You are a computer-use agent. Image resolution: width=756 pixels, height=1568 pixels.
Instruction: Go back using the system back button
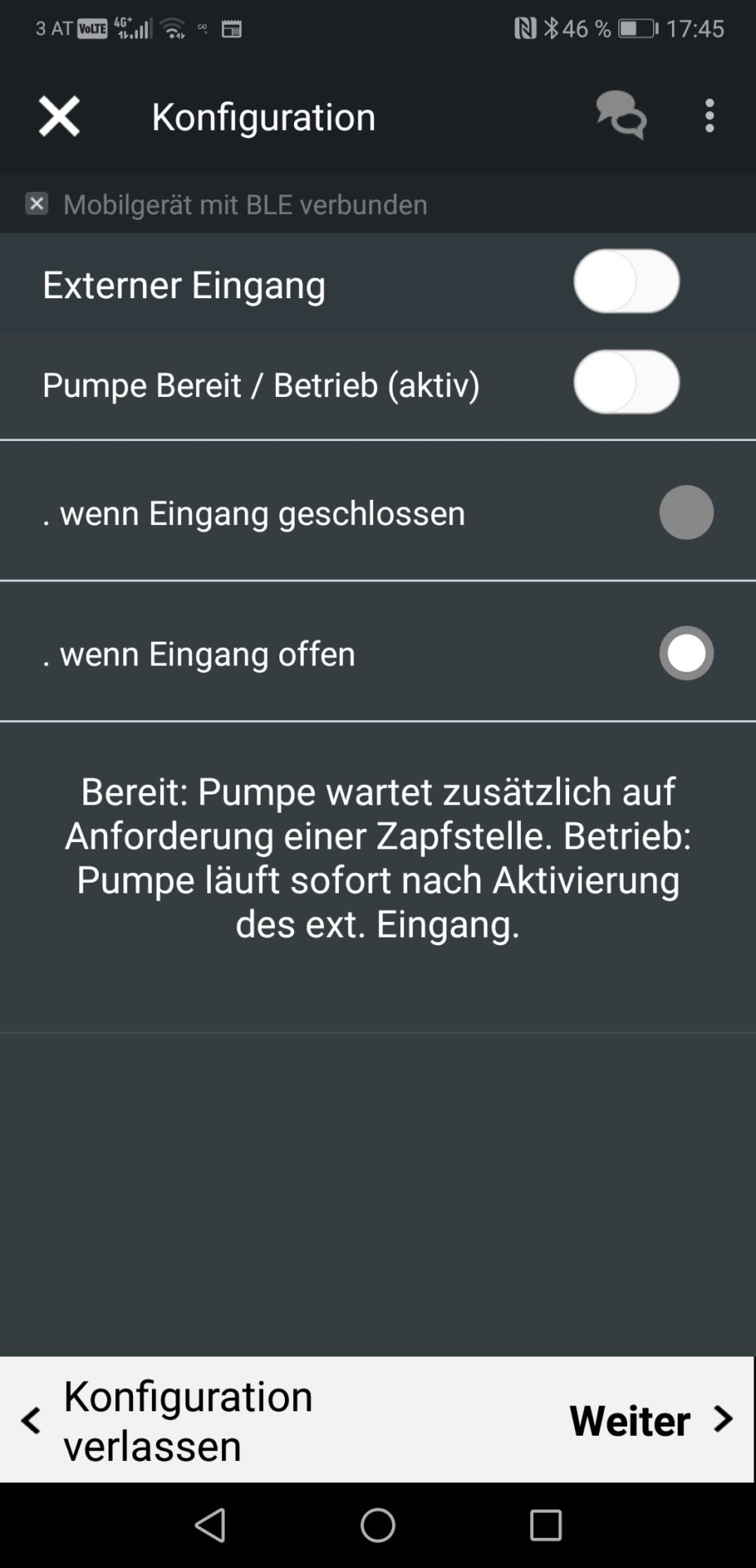tap(211, 1525)
